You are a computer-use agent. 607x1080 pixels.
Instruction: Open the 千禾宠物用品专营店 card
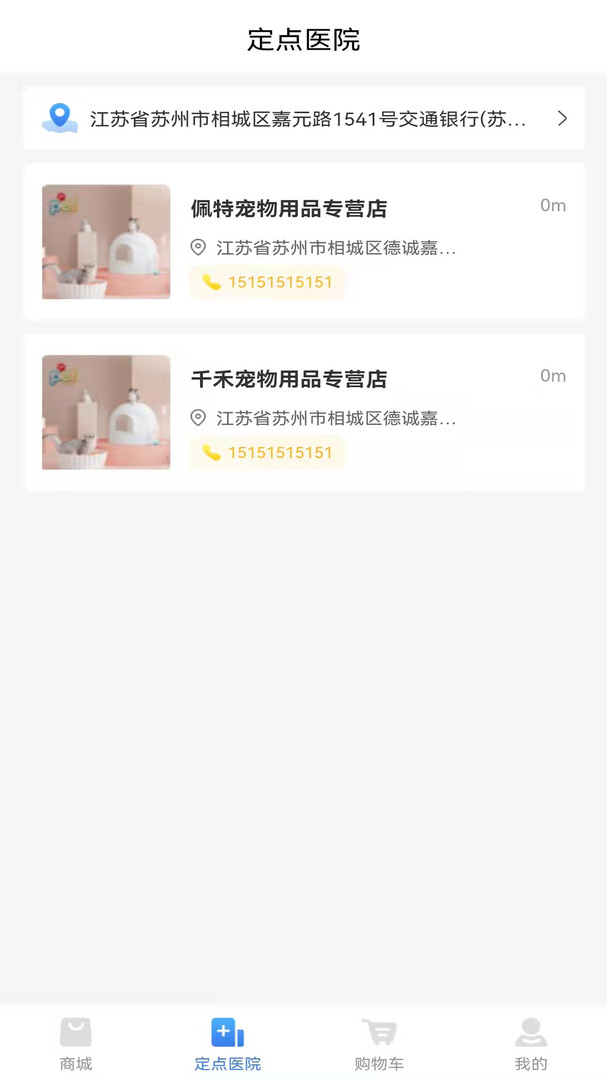[304, 412]
